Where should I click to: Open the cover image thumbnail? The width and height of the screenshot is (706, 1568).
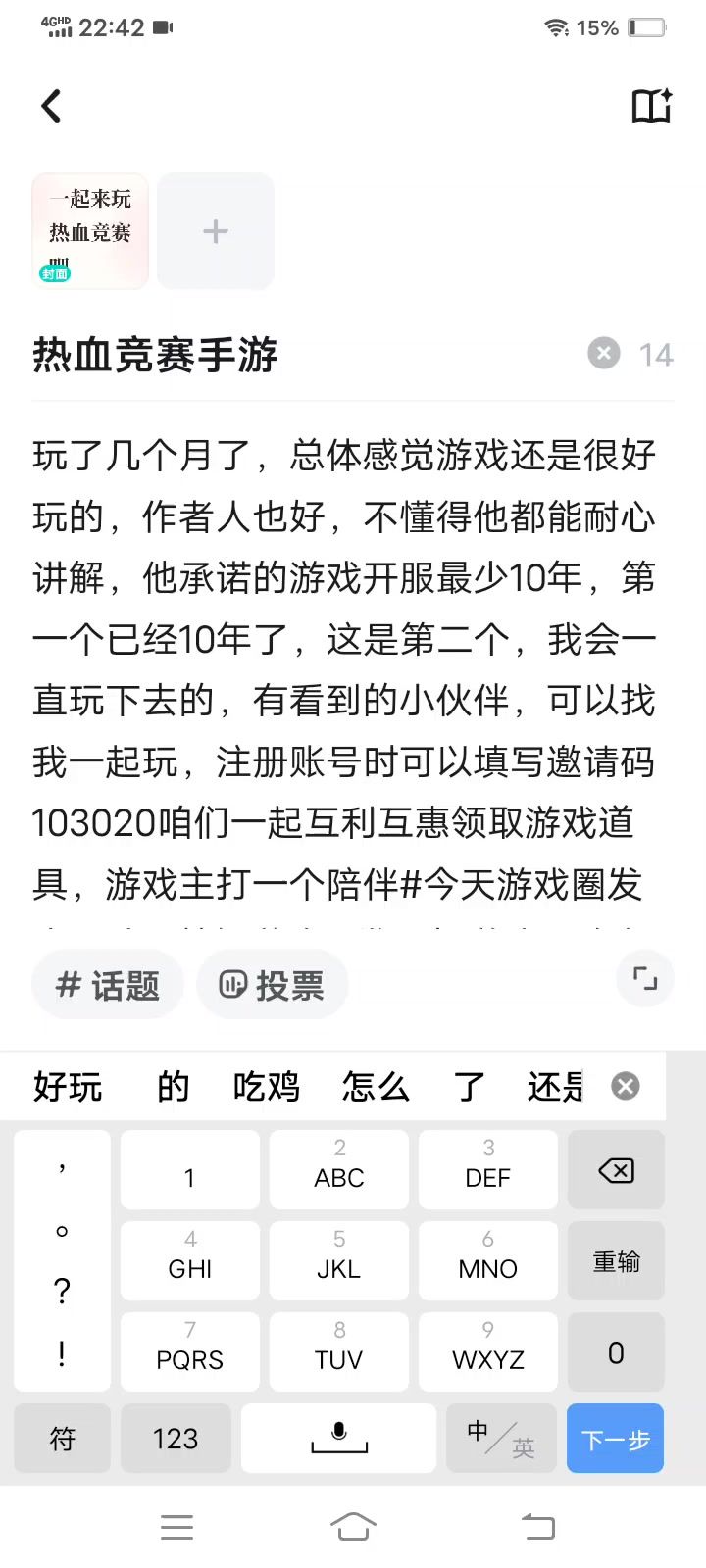pyautogui.click(x=90, y=231)
